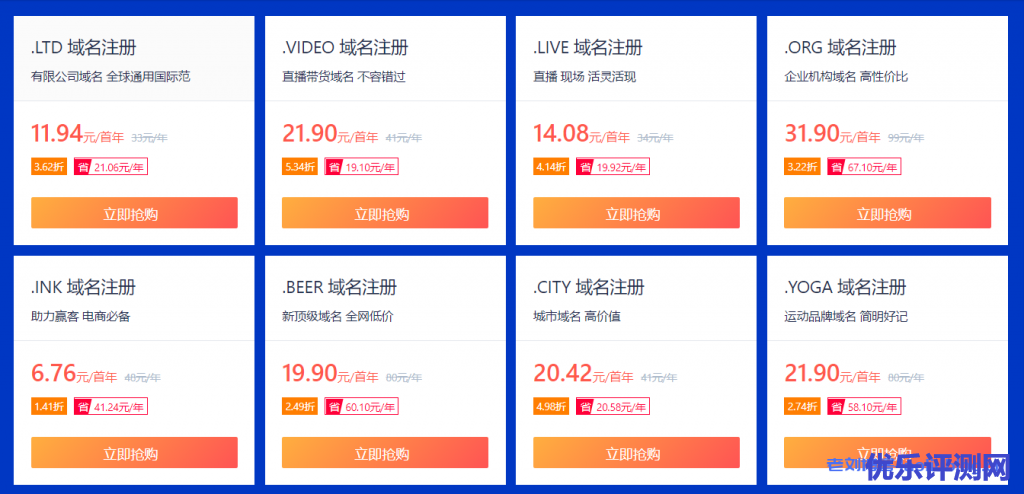This screenshot has height=494, width=1024.
Task: Grab the .BEER domain offer
Action: [385, 453]
